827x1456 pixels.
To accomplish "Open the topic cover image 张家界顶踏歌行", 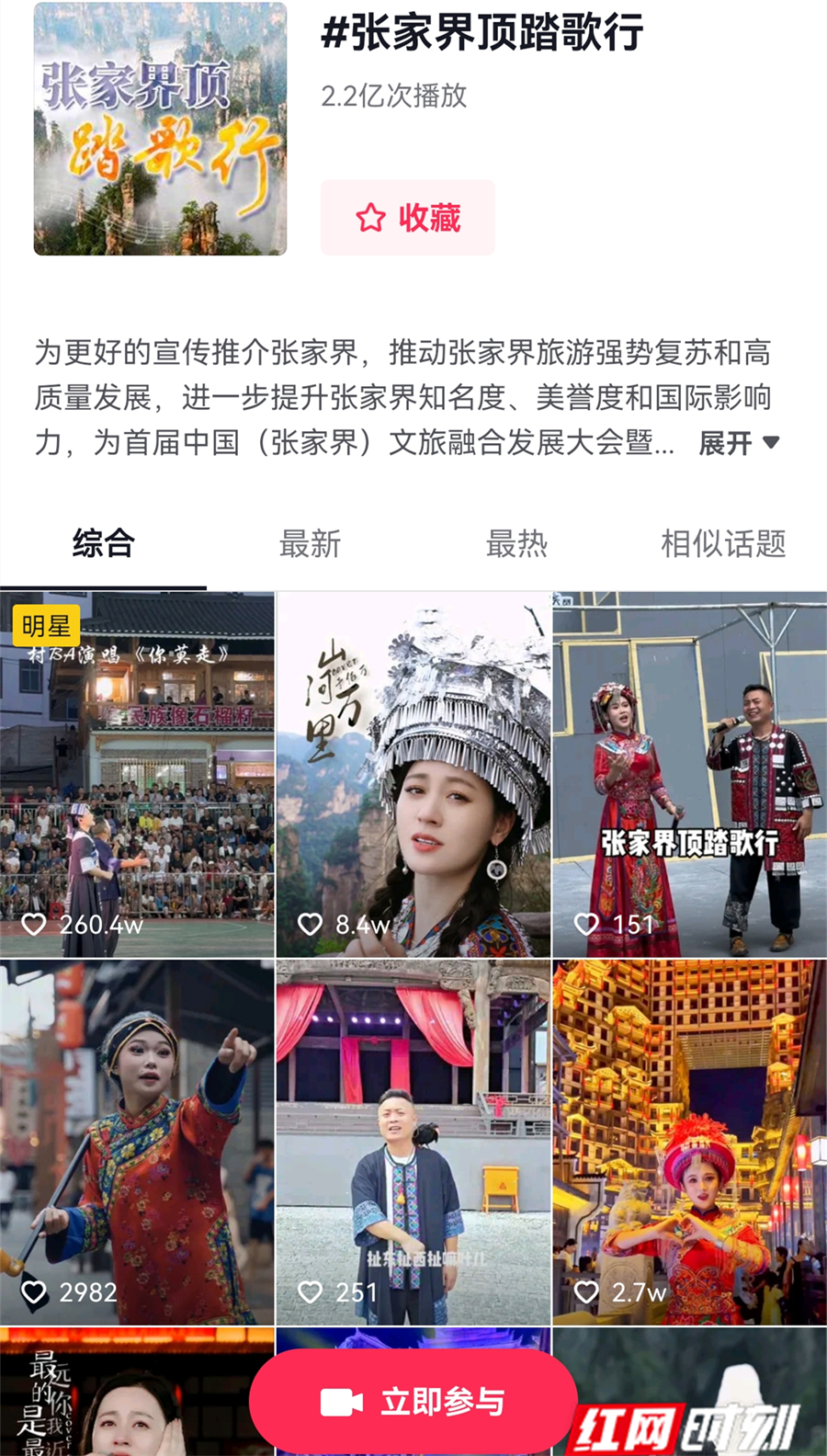I will pos(160,129).
